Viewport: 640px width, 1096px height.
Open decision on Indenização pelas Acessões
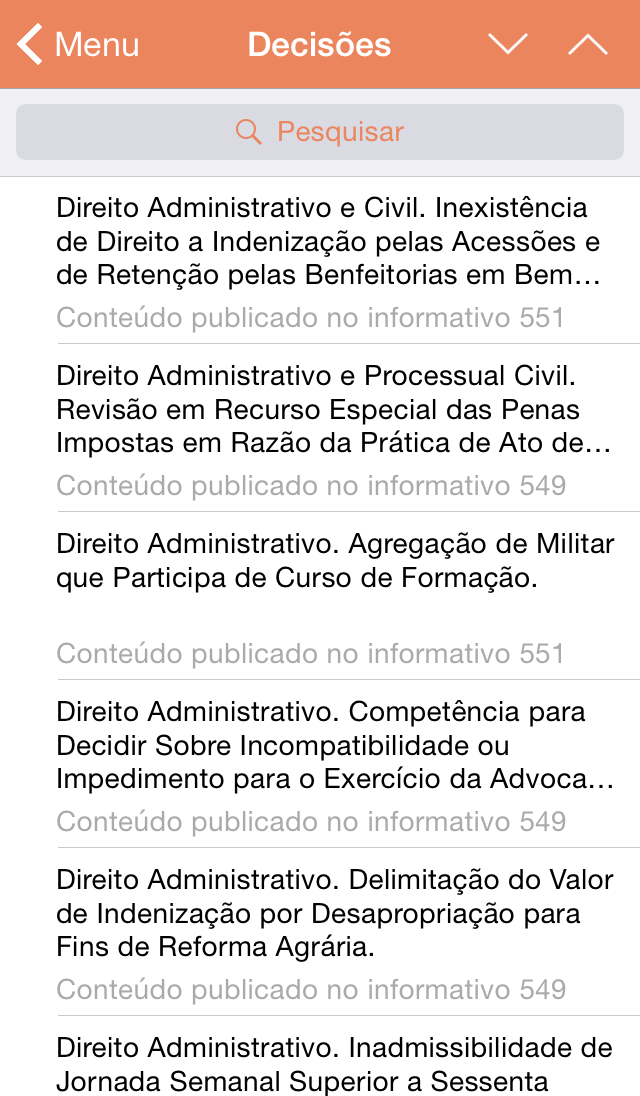tap(320, 260)
